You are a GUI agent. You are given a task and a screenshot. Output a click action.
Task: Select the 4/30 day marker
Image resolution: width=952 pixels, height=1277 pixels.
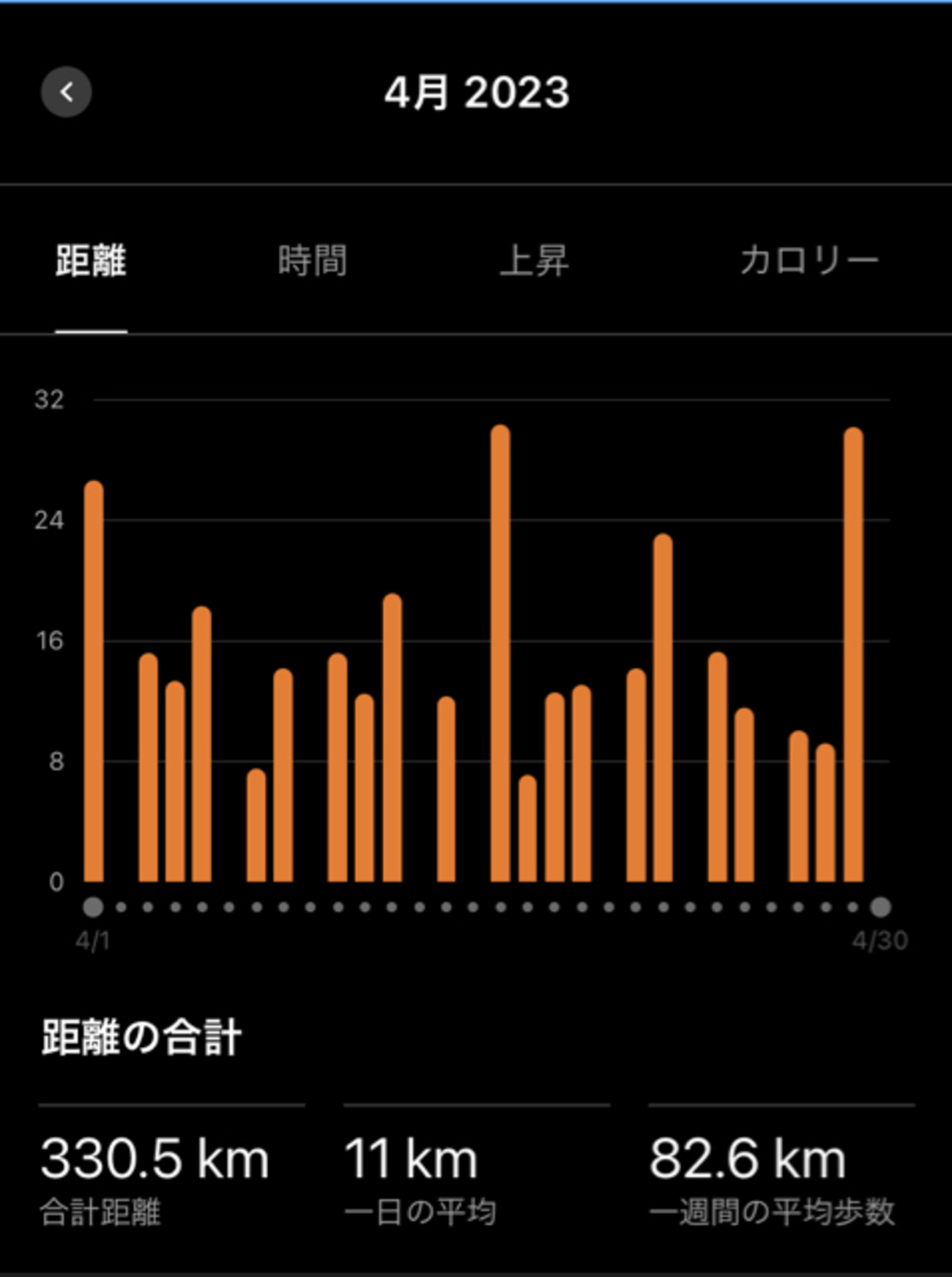coord(880,907)
